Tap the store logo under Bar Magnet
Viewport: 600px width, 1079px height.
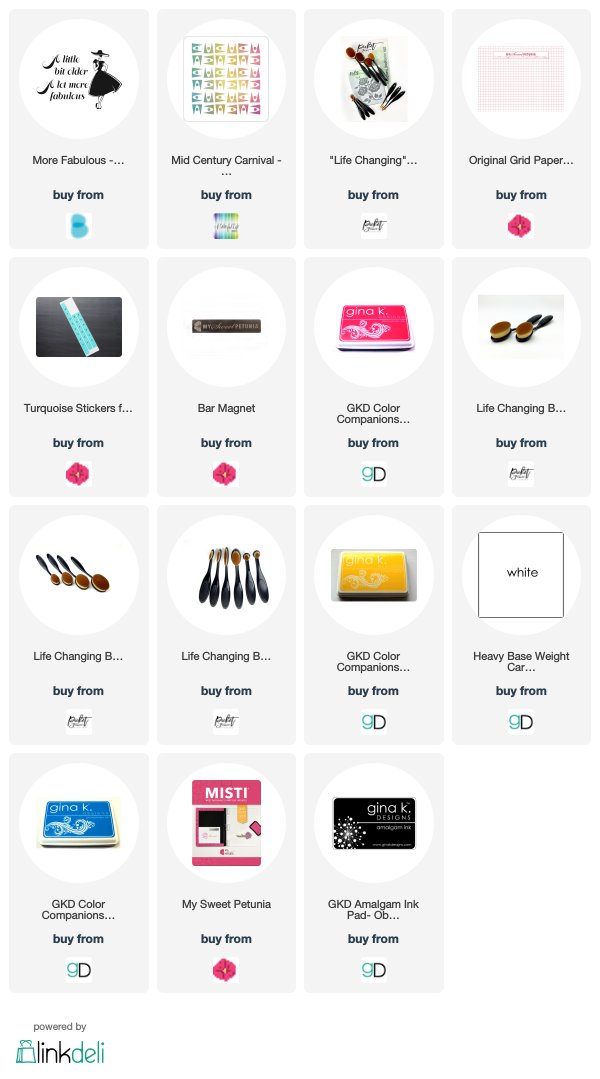[225, 473]
